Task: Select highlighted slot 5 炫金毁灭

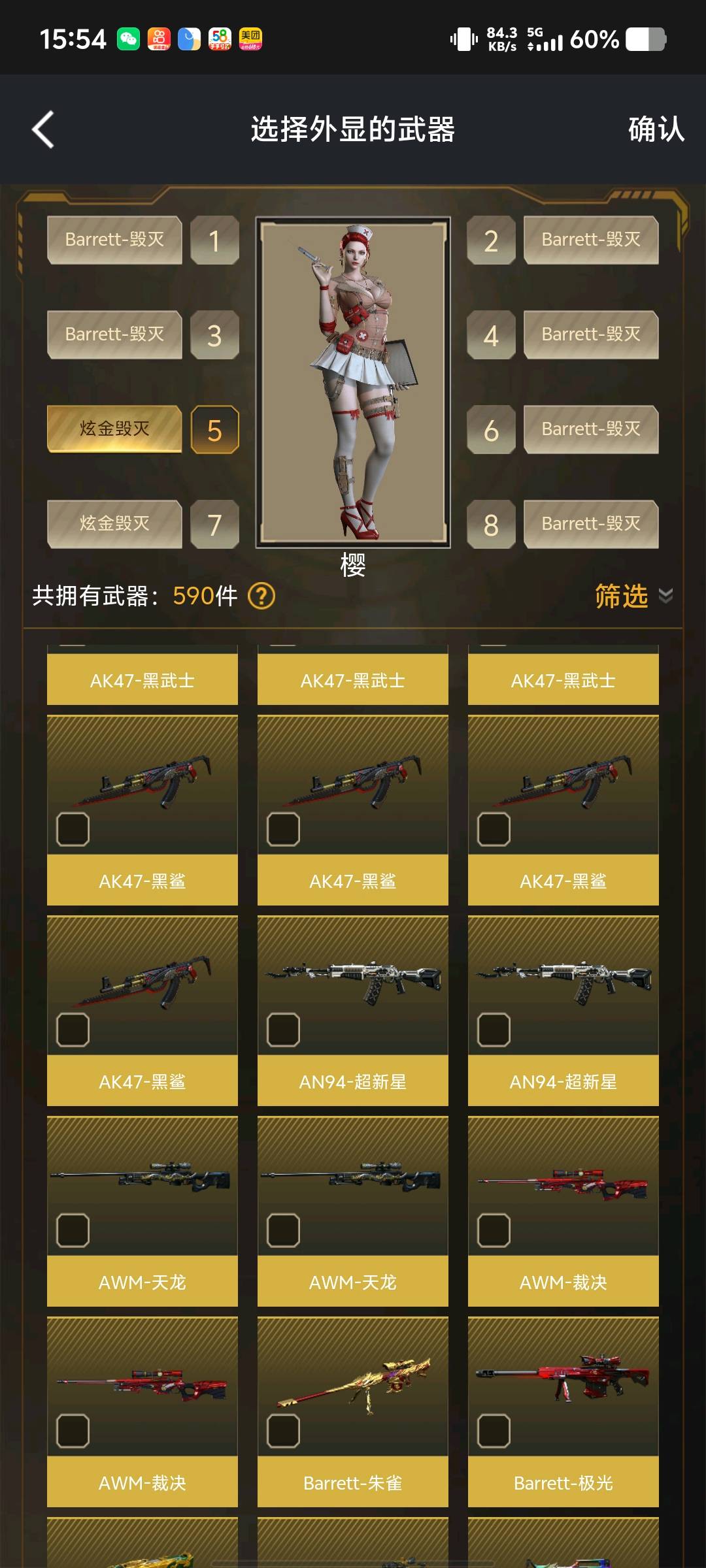Action: [x=114, y=429]
